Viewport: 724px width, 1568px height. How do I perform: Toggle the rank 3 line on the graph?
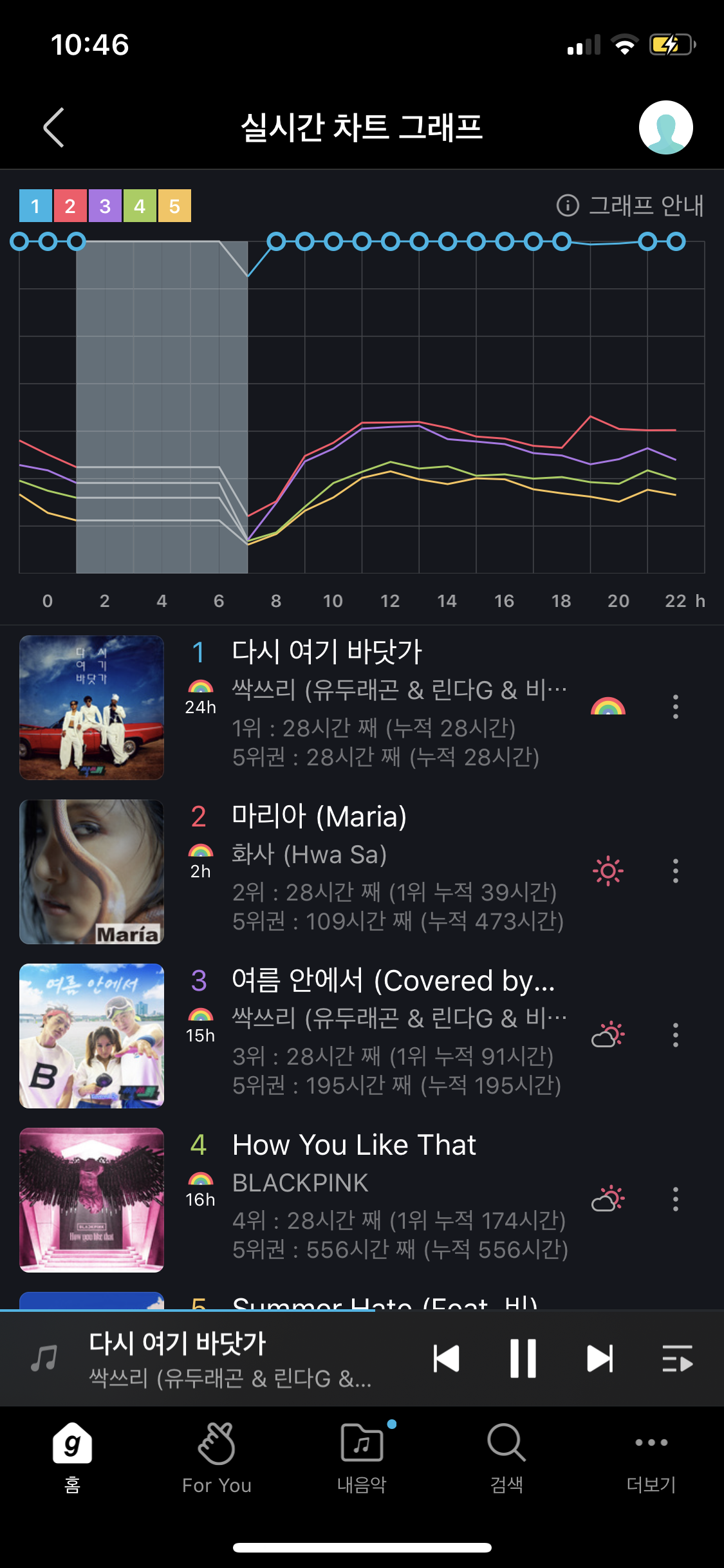click(x=105, y=206)
